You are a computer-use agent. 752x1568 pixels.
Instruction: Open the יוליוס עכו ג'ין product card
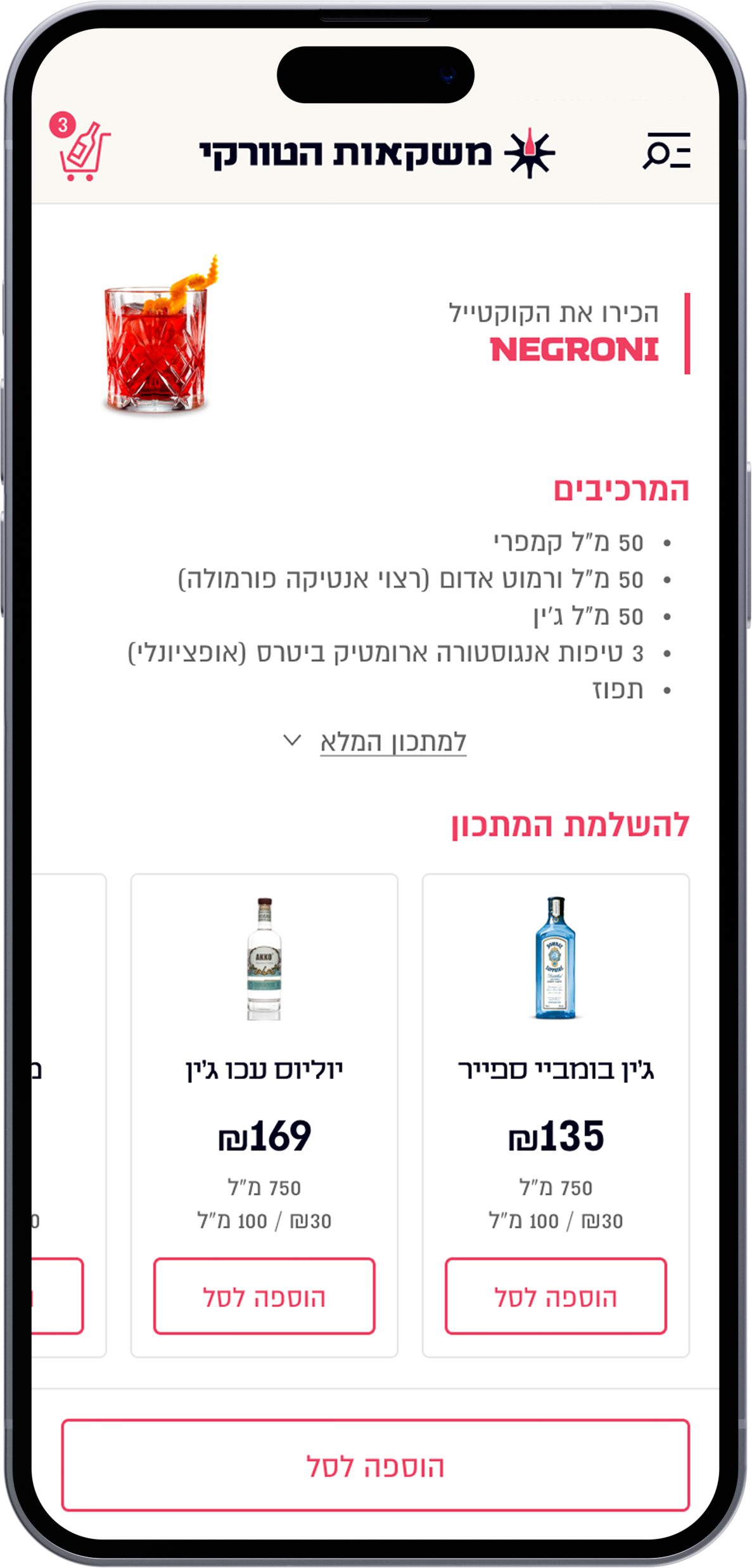(x=264, y=1115)
